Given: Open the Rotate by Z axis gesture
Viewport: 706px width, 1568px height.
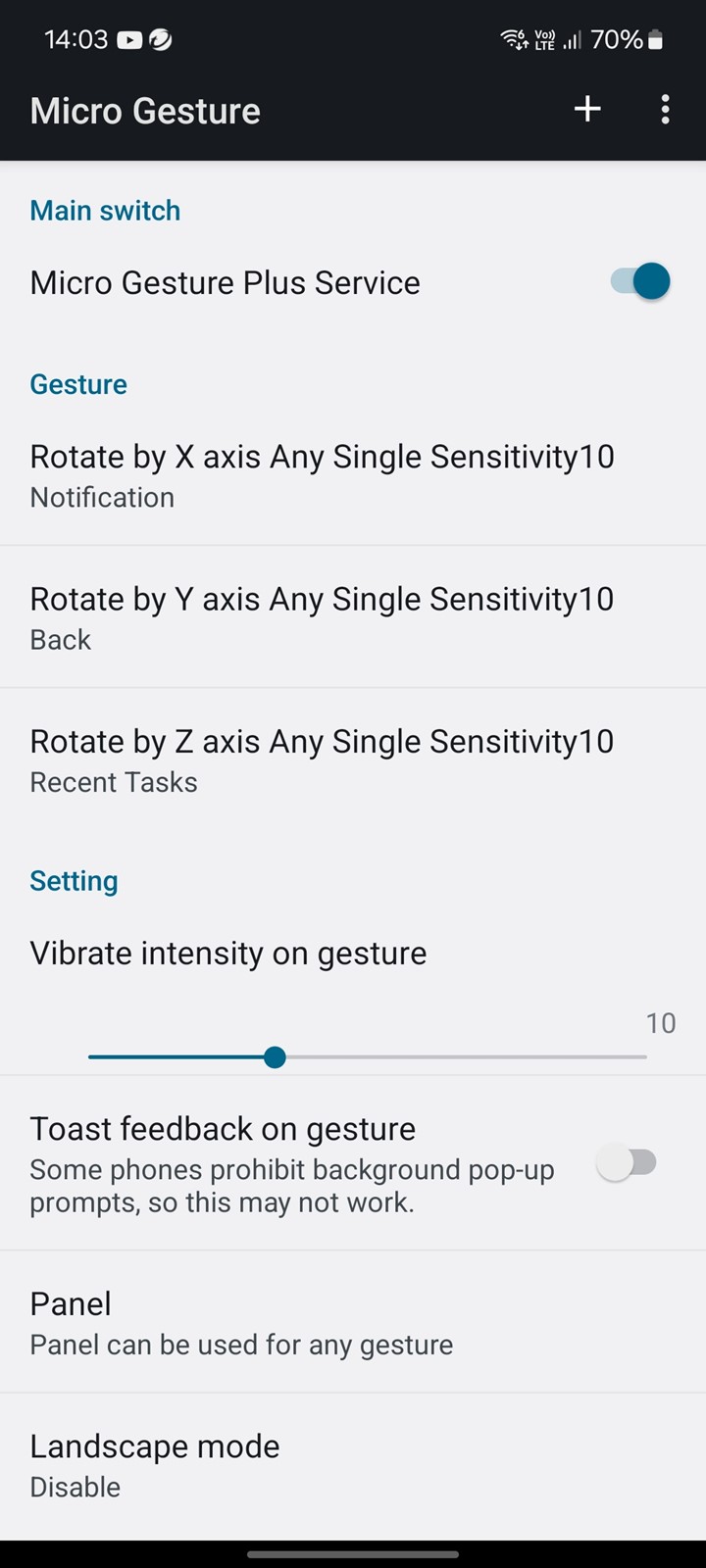Looking at the screenshot, I should pos(353,759).
